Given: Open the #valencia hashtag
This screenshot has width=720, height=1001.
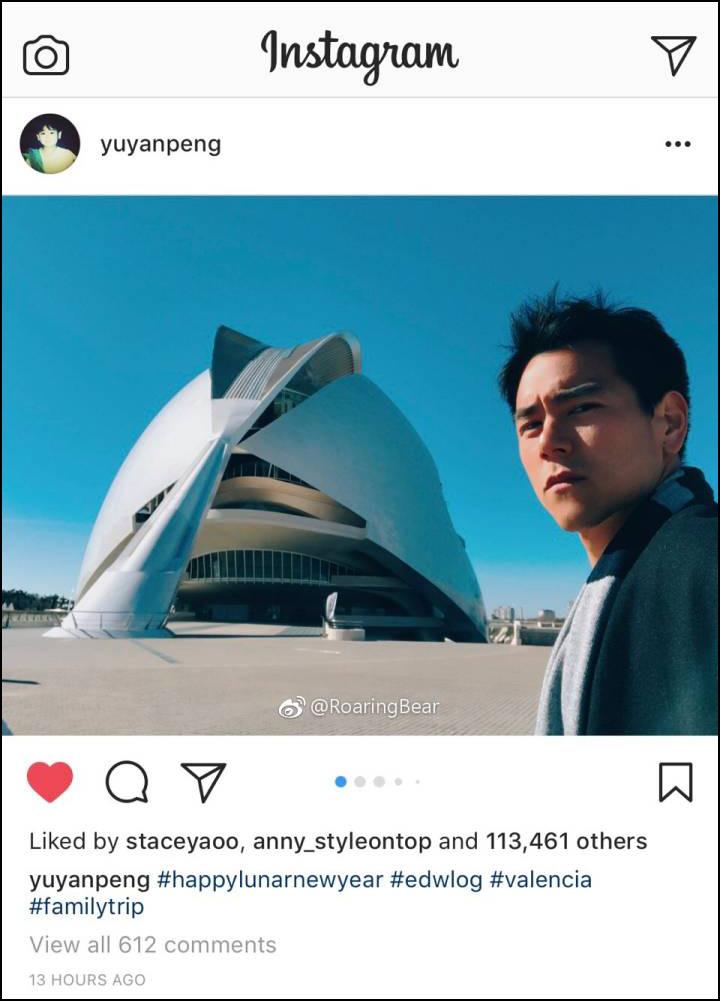Looking at the screenshot, I should pos(542,880).
